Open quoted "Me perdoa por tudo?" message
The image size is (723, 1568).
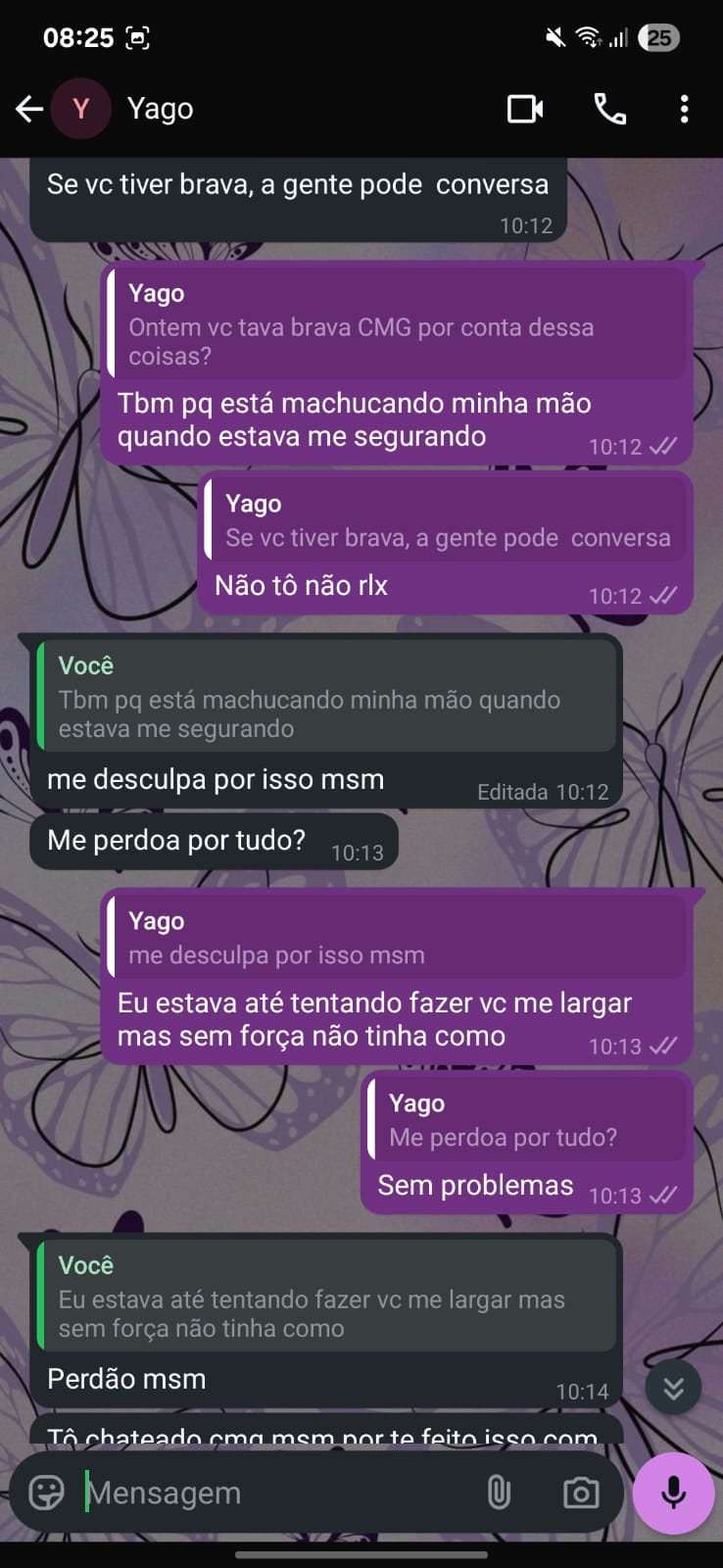click(526, 1121)
